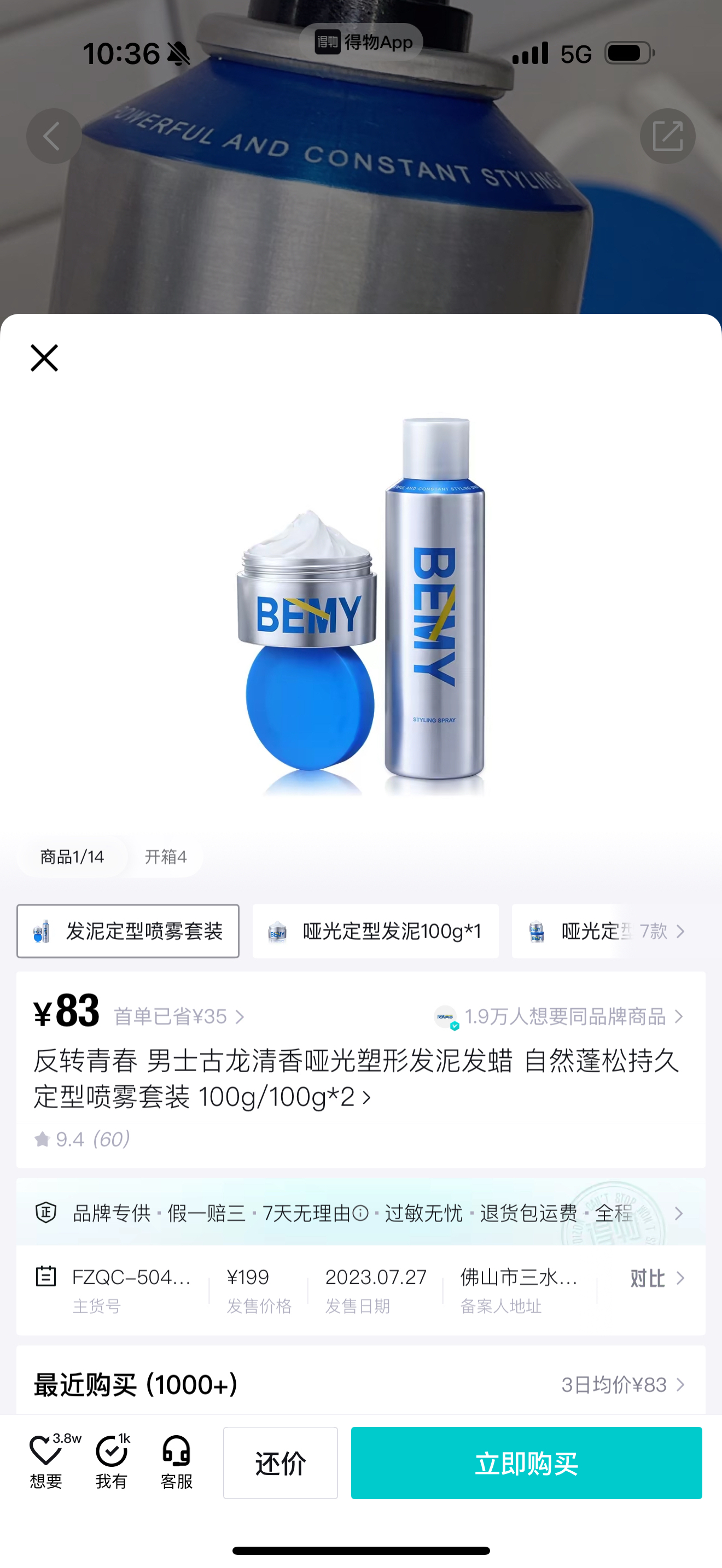Tap 对比 to compare product info
The image size is (722, 1568).
tap(656, 1278)
